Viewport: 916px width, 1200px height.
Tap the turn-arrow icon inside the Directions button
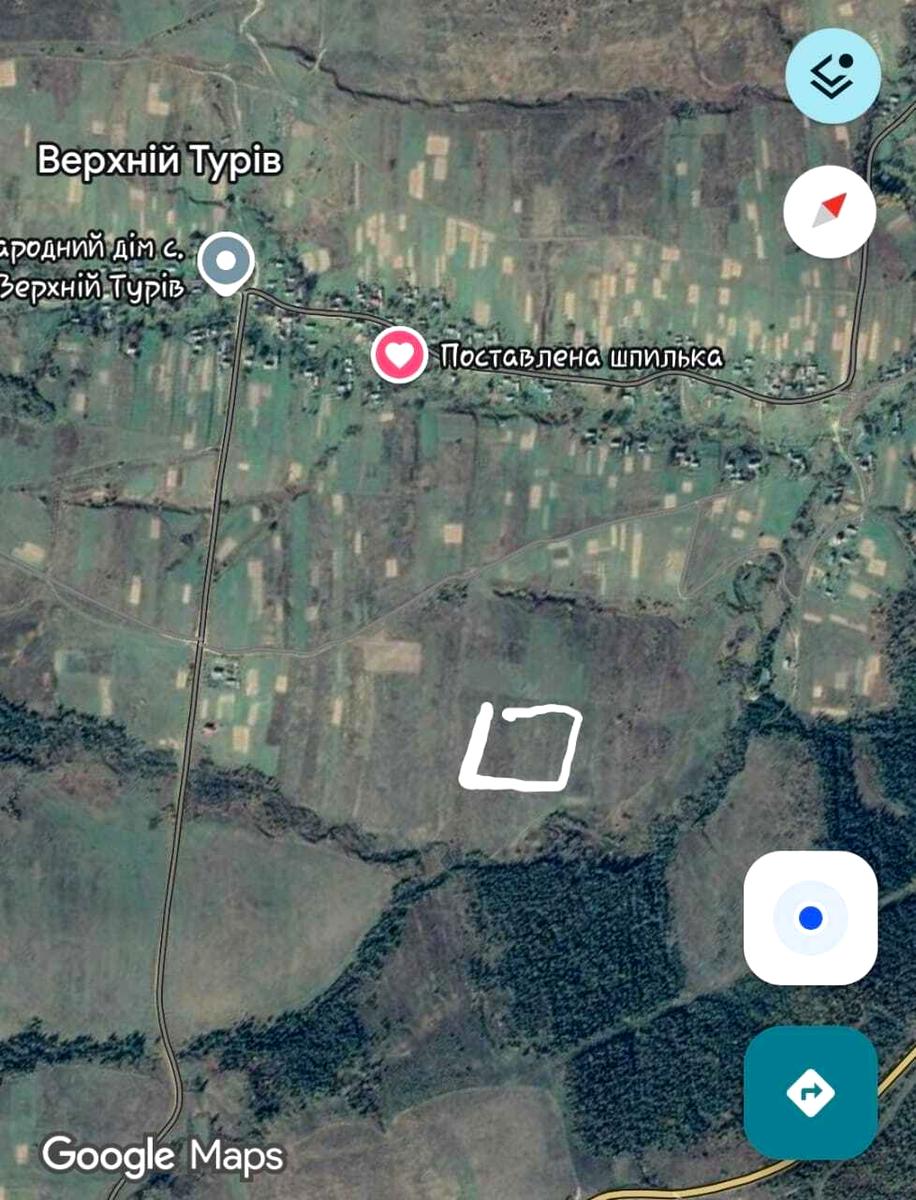811,1095
